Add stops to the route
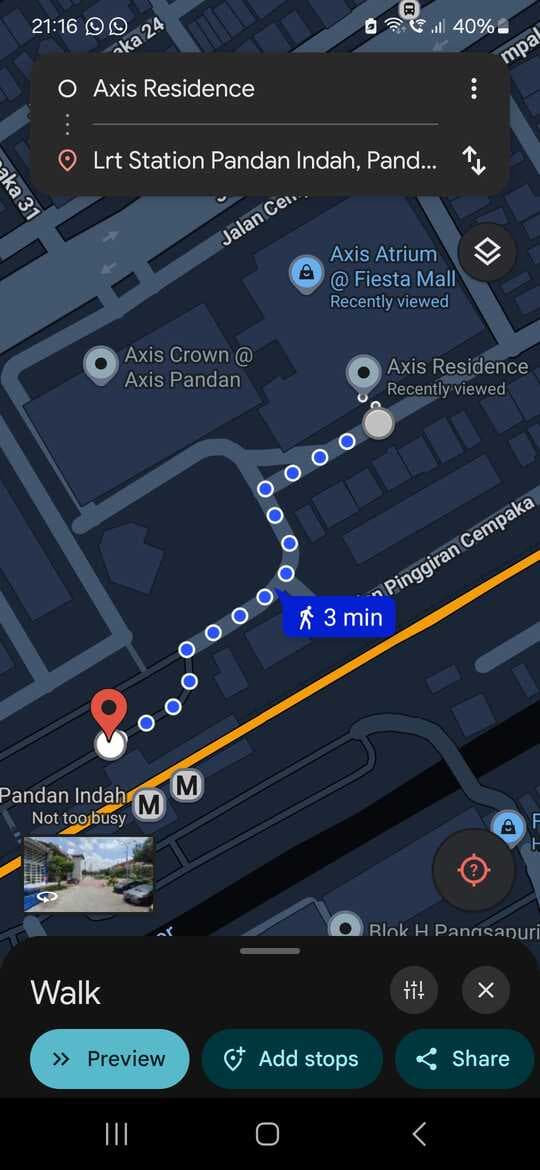The height and width of the screenshot is (1170, 540). [x=292, y=1058]
